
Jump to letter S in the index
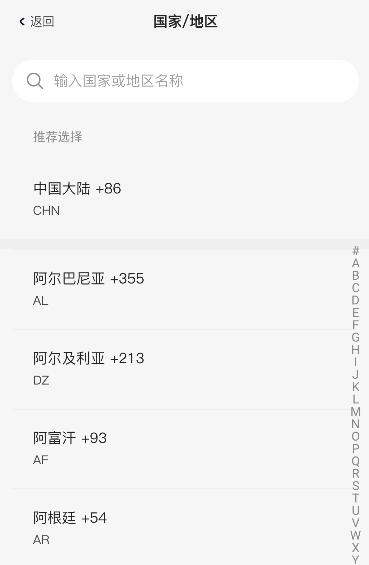(x=355, y=486)
